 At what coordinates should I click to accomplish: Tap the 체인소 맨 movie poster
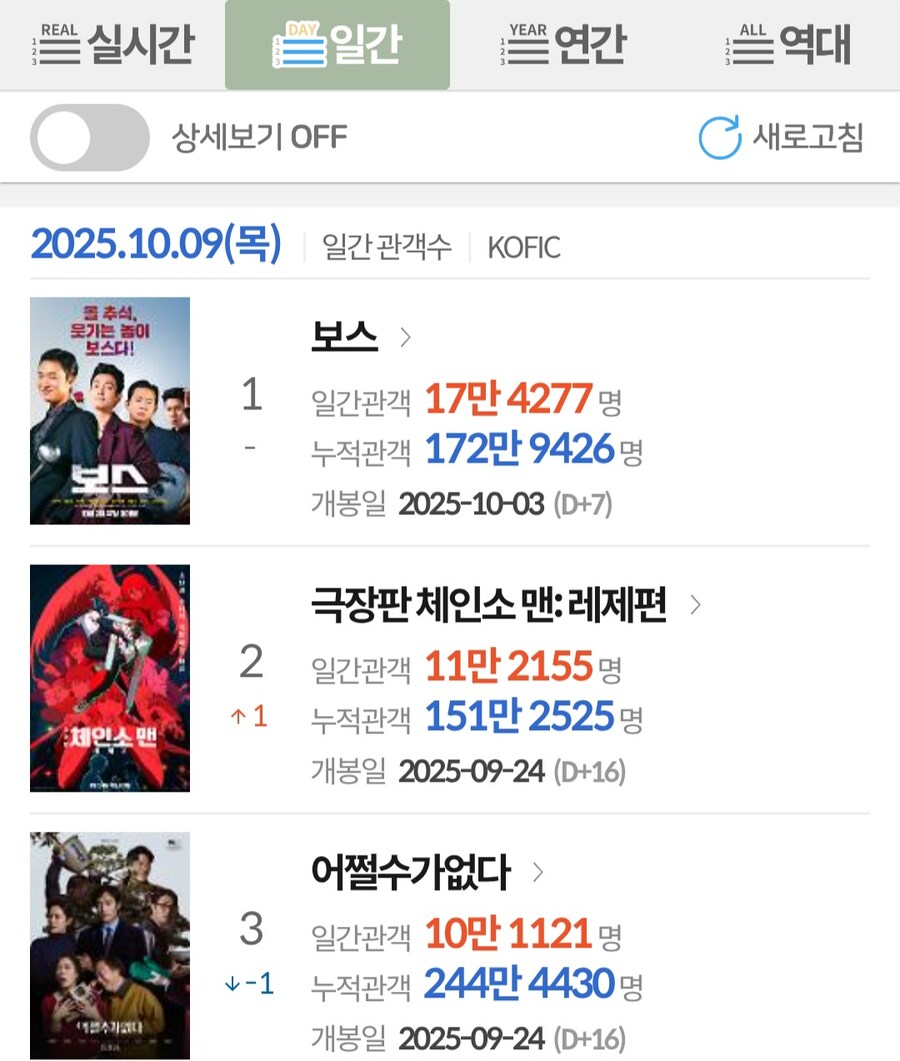[x=110, y=678]
